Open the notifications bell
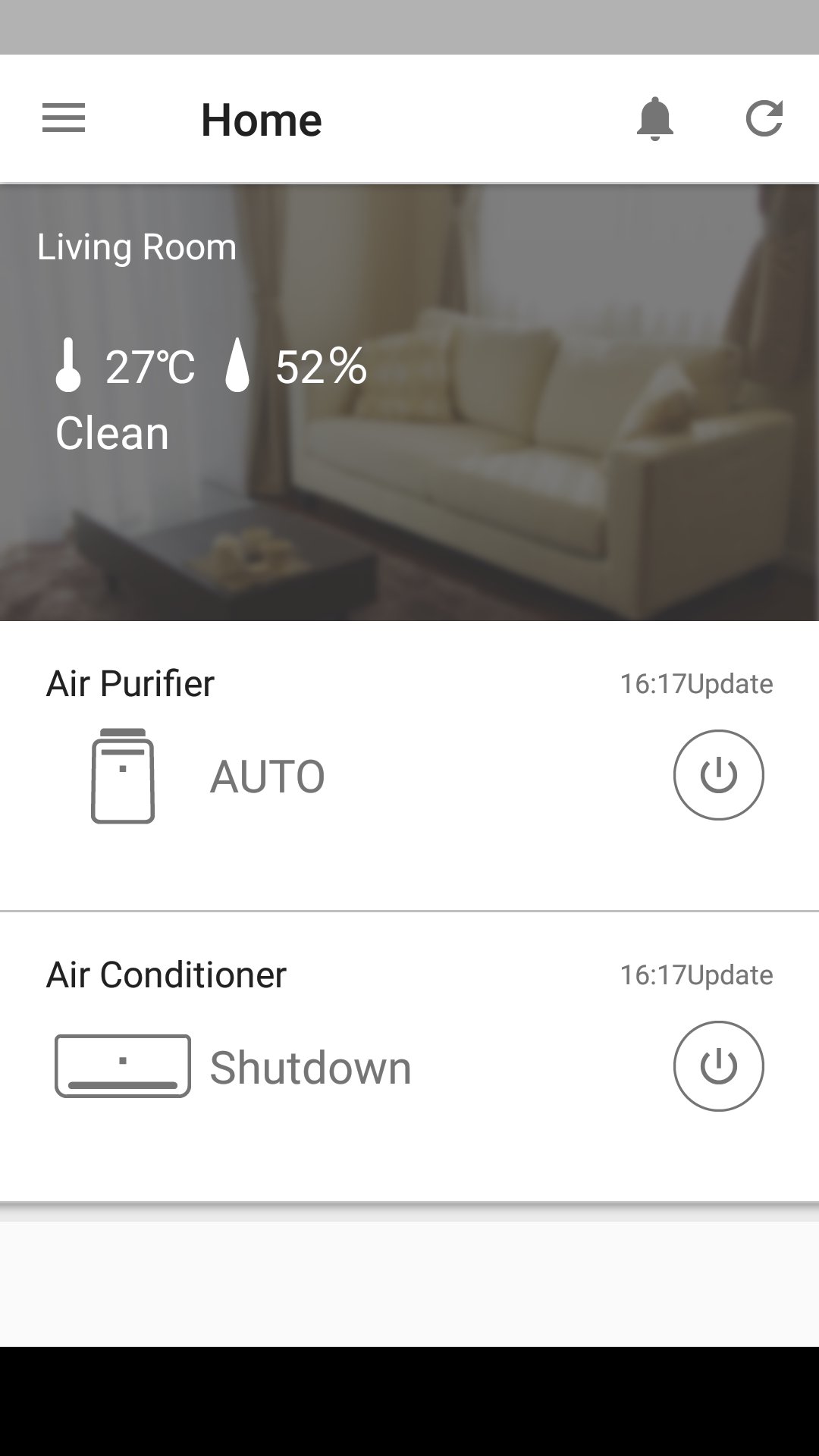The width and height of the screenshot is (819, 1456). pyautogui.click(x=654, y=119)
